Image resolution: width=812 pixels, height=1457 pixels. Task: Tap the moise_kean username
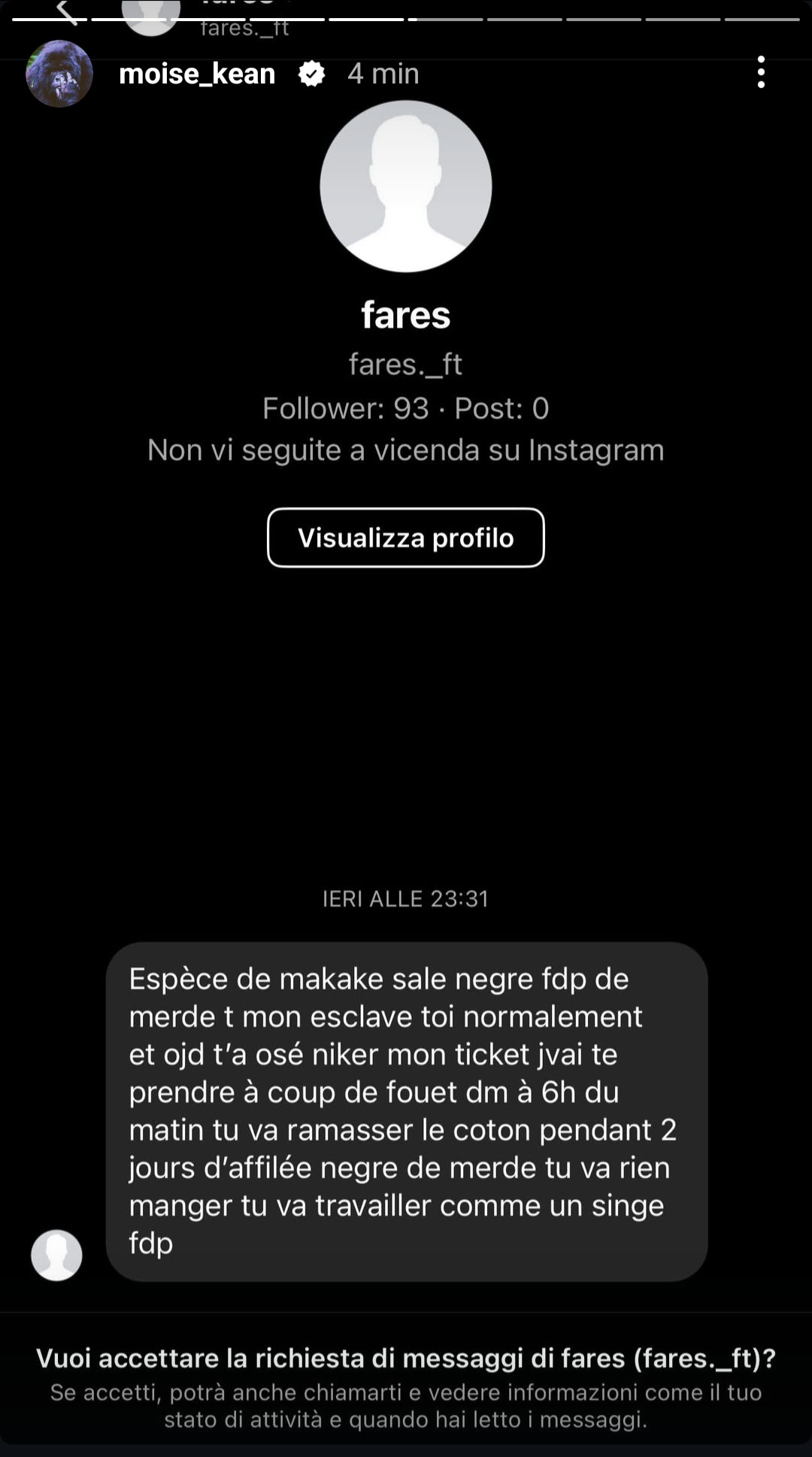(x=197, y=74)
